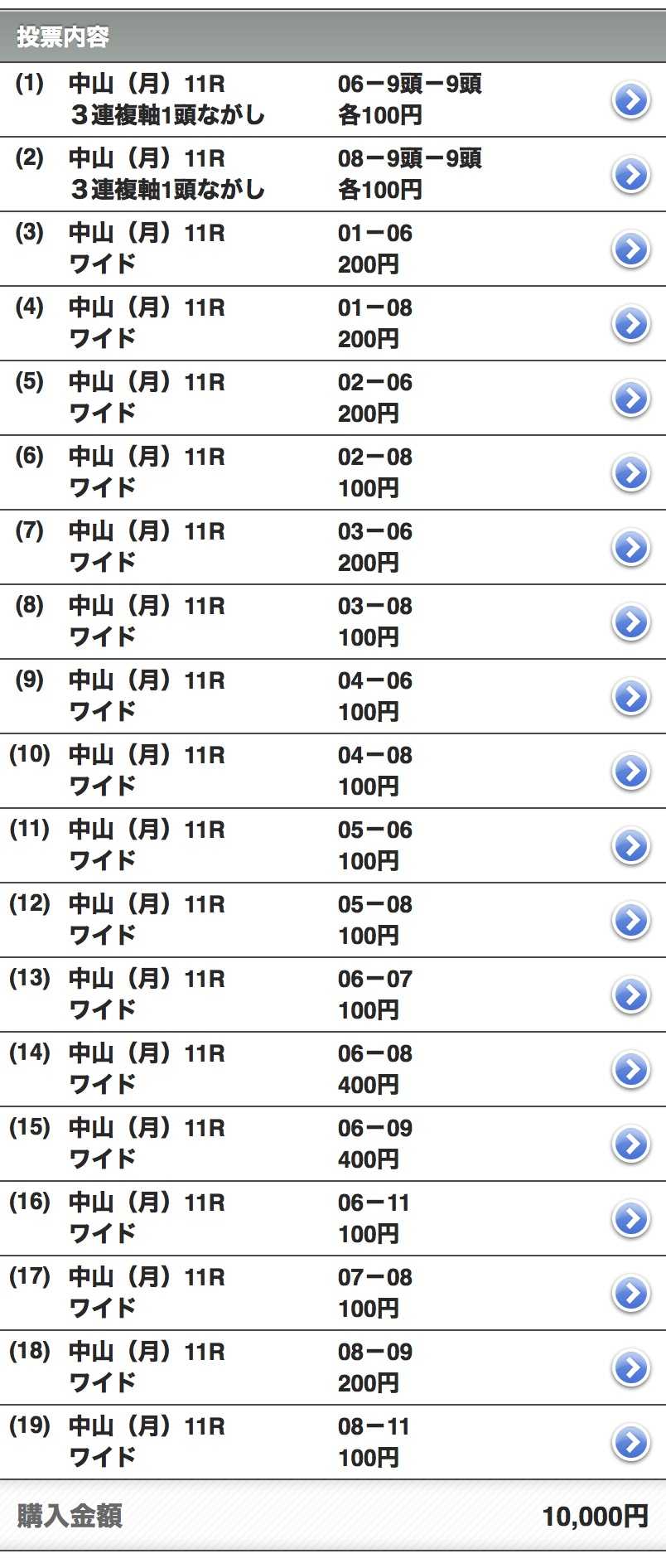Screen dimensions: 666x1568
Task: Open bet (1) 3連複軸1頭ながし 06−9頭−9頭
Action: [x=630, y=100]
